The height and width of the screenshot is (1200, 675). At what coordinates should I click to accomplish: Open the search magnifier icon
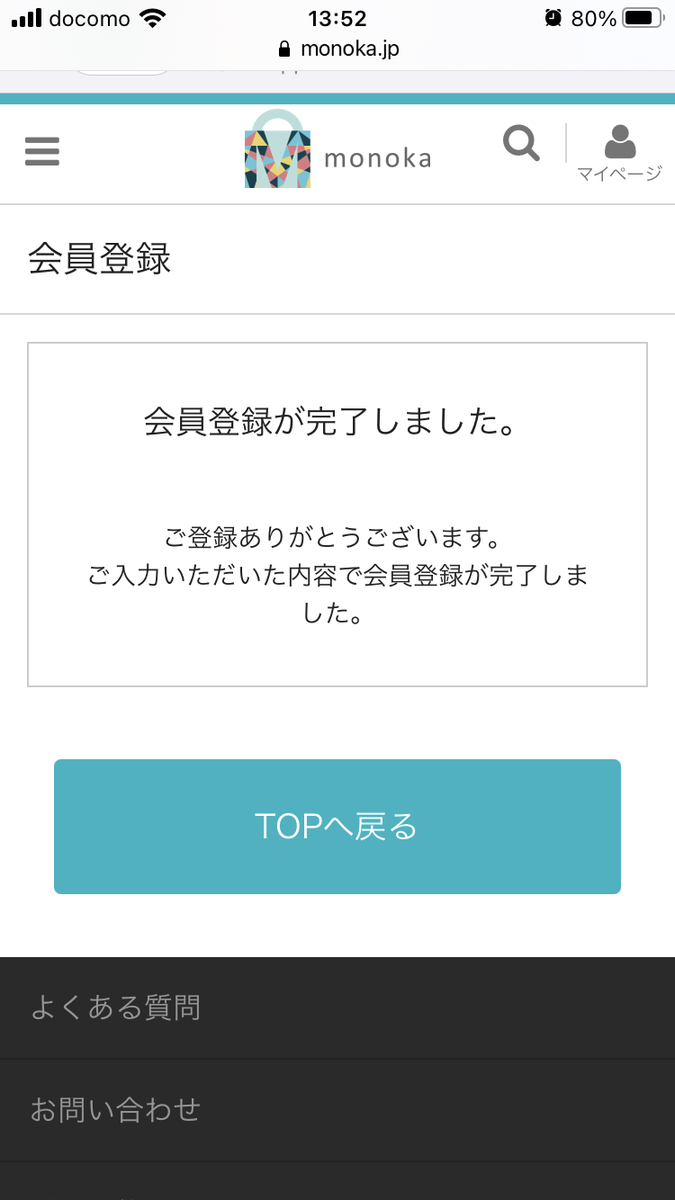pos(521,144)
